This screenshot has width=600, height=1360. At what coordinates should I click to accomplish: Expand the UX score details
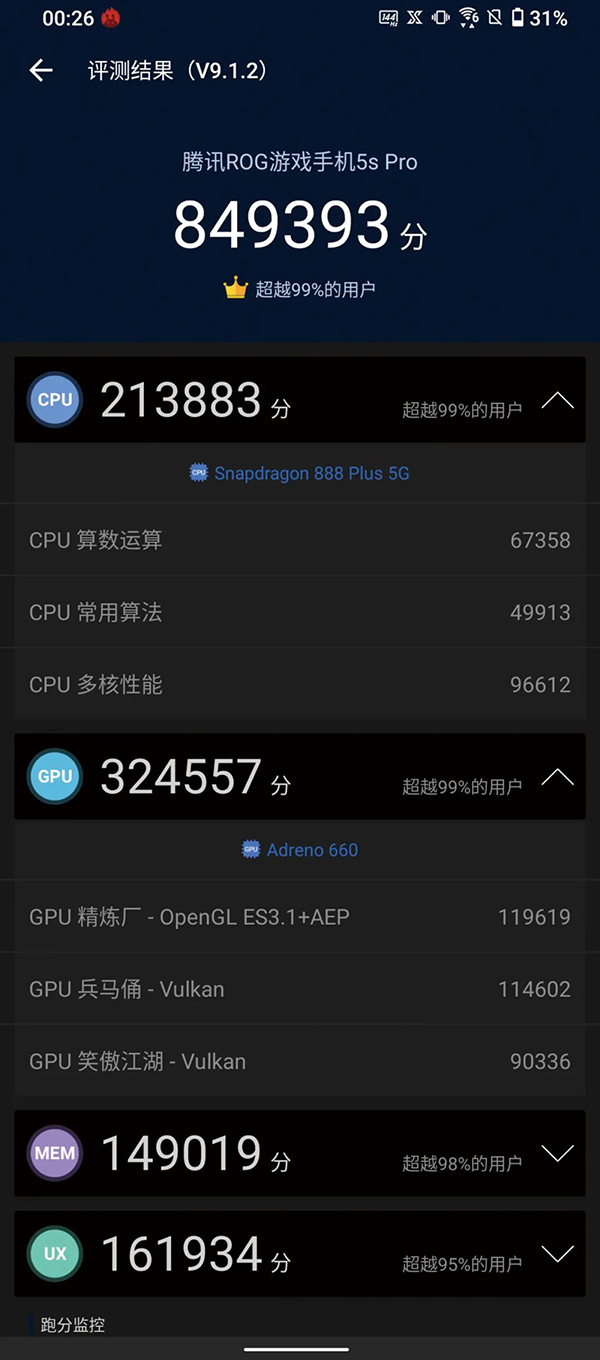(x=557, y=1253)
